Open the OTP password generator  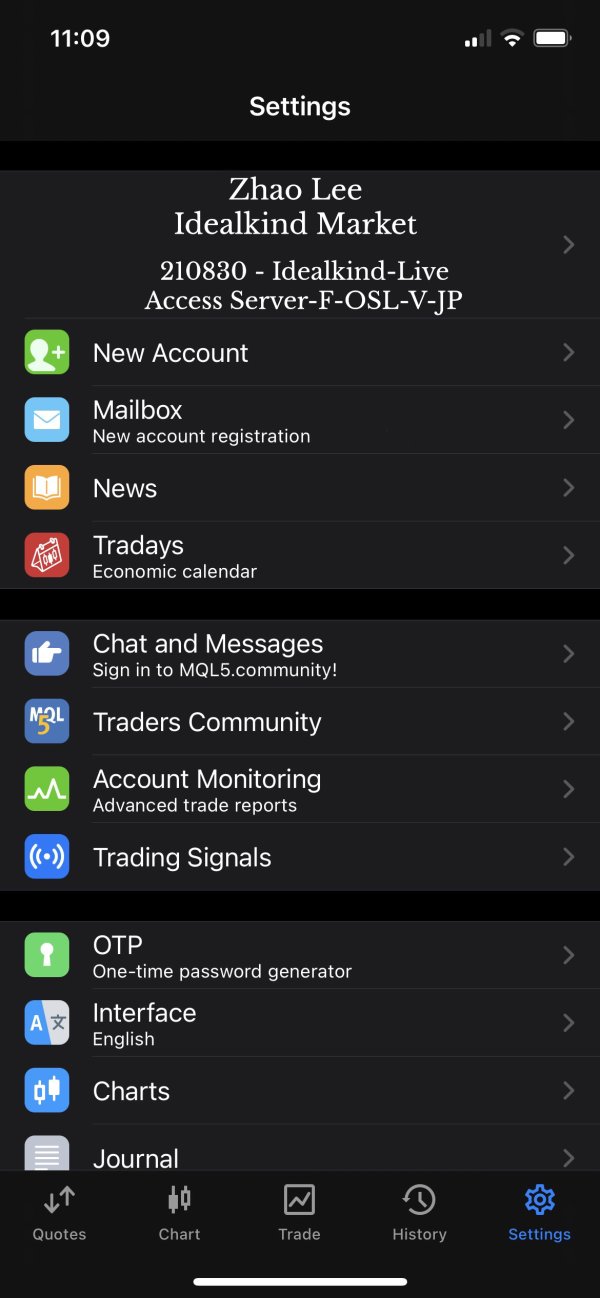[x=300, y=955]
